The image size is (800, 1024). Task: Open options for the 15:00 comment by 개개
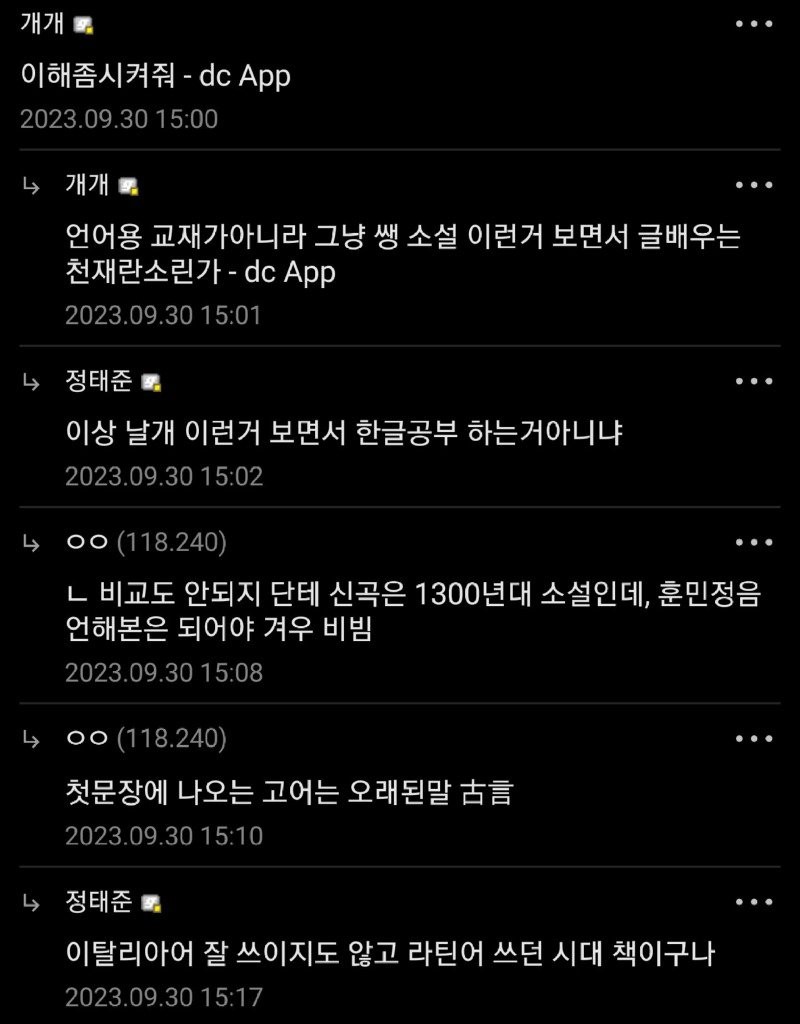[754, 24]
